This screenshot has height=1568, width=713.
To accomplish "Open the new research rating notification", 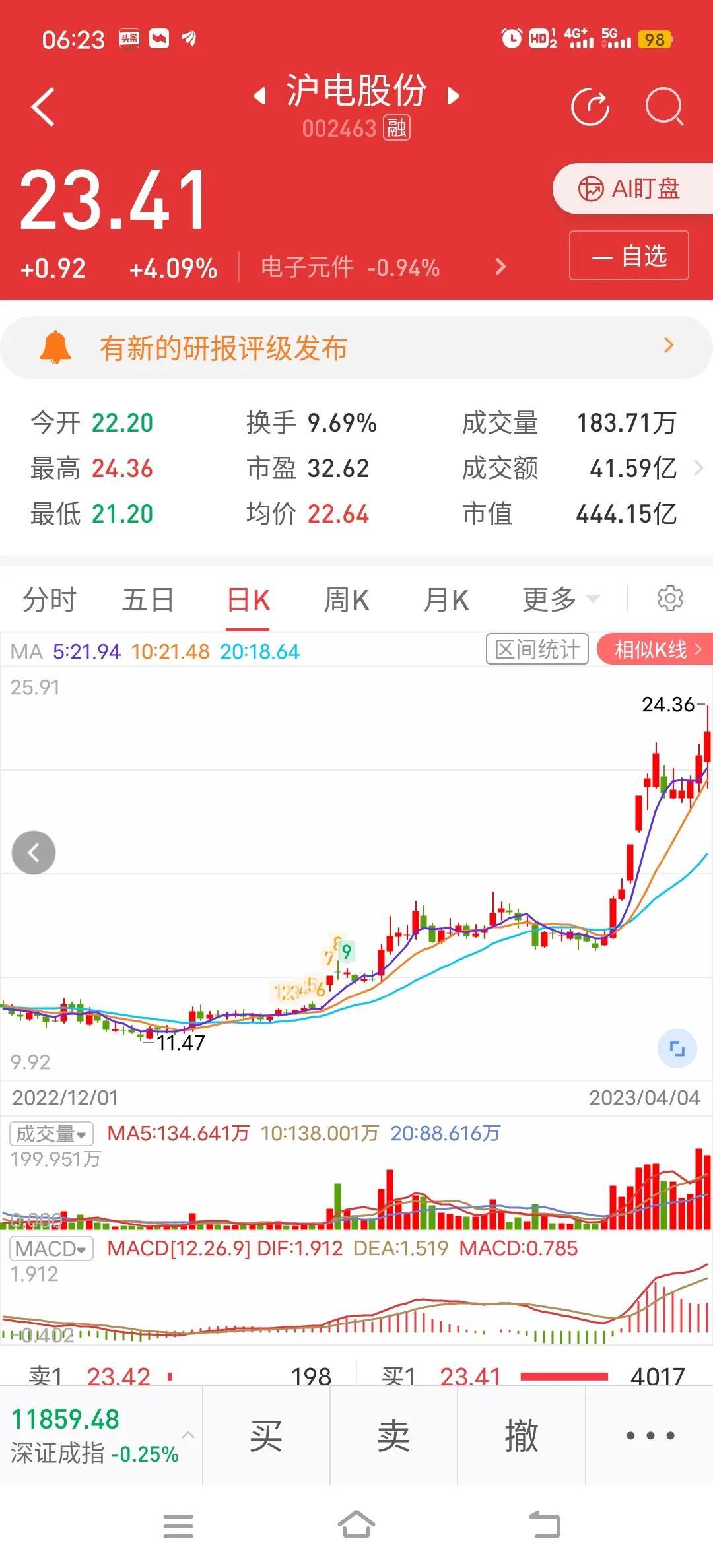I will (356, 347).
